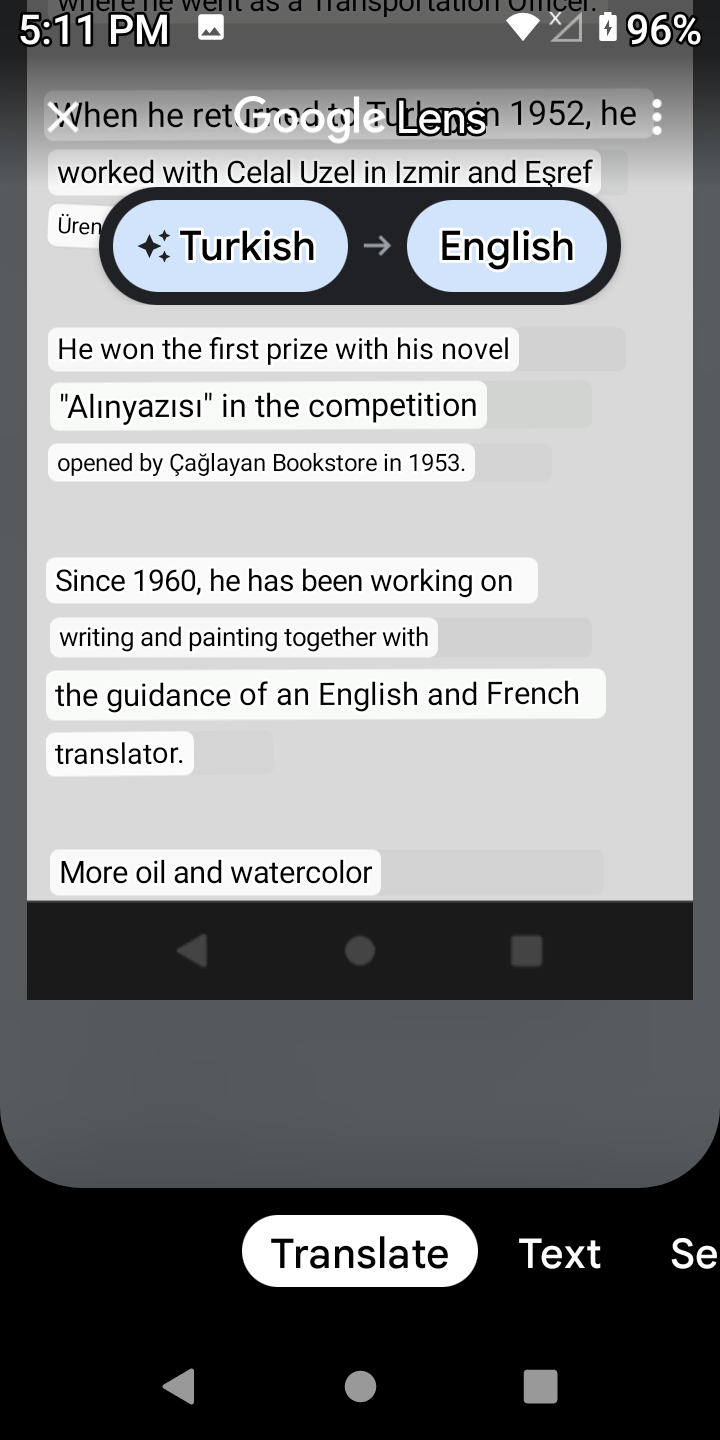Open the Lens overflow menu
The width and height of the screenshot is (720, 1440).
click(656, 118)
